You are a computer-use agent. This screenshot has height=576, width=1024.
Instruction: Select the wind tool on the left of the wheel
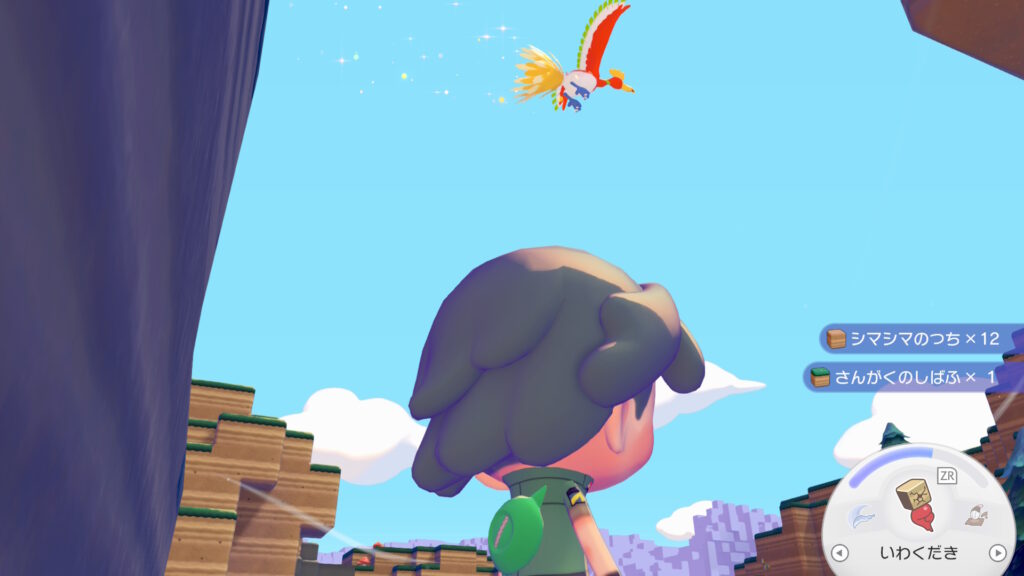861,516
